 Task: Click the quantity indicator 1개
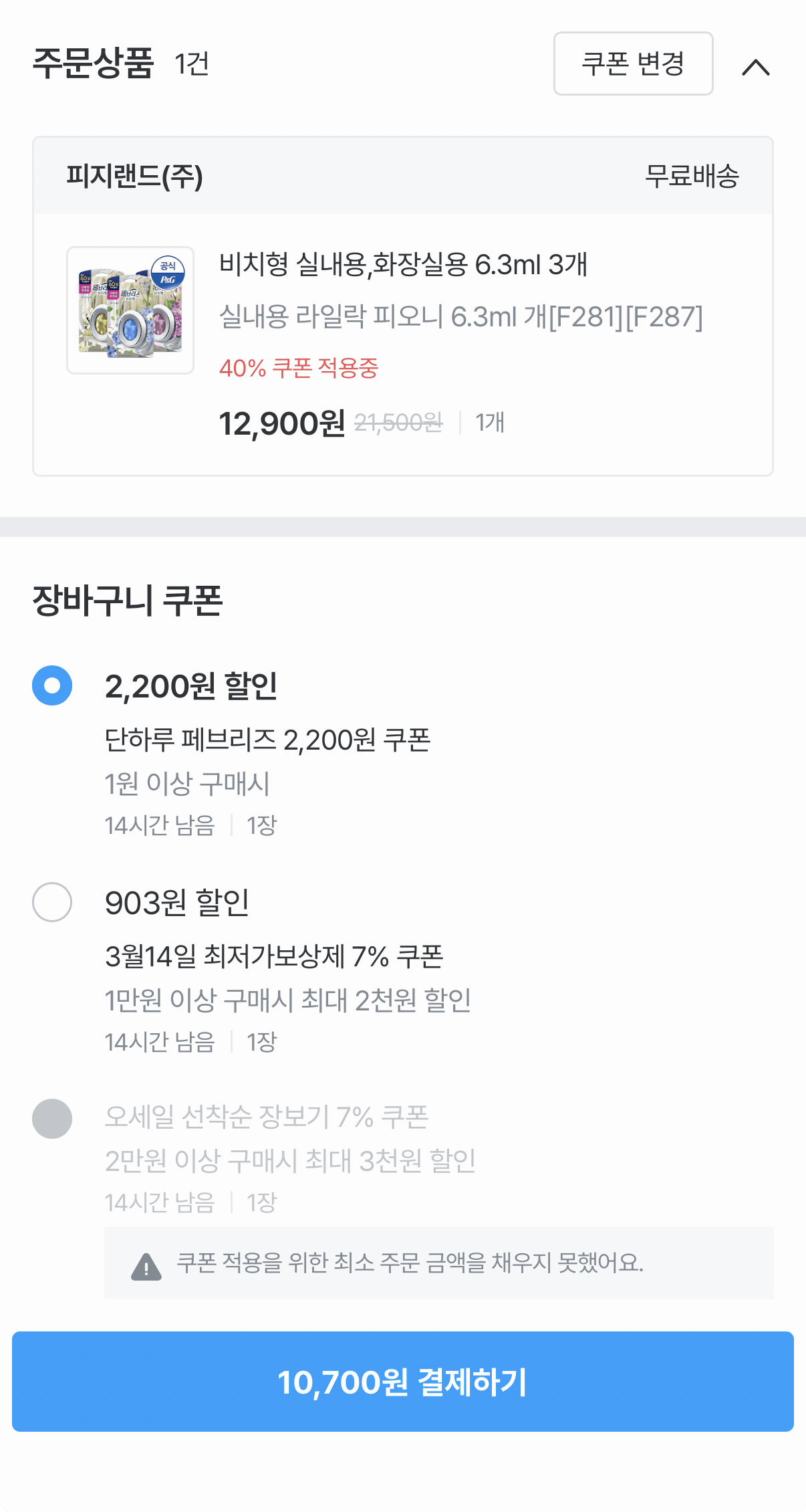click(491, 422)
